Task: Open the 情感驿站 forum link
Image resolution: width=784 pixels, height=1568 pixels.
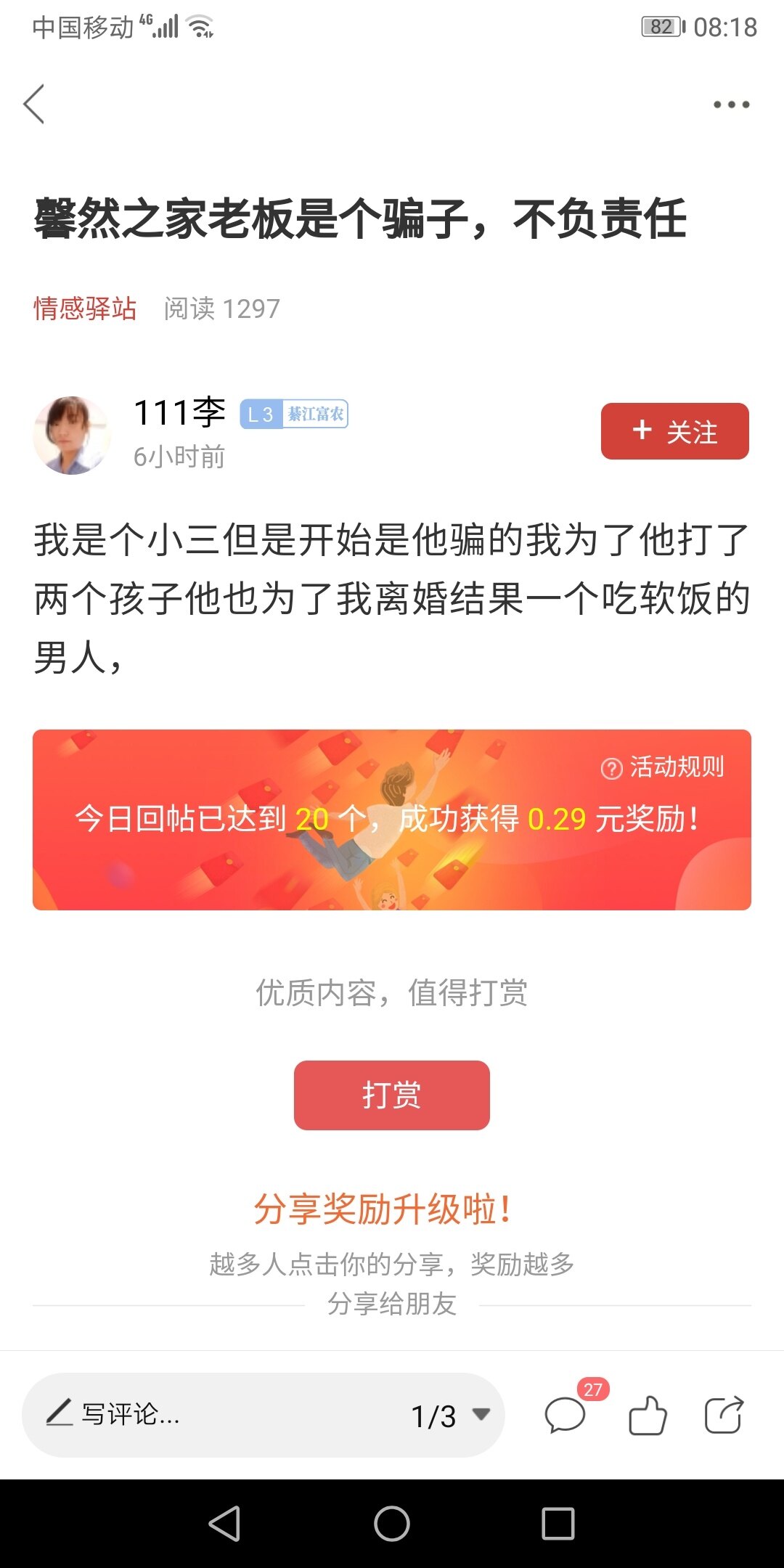Action: point(85,309)
